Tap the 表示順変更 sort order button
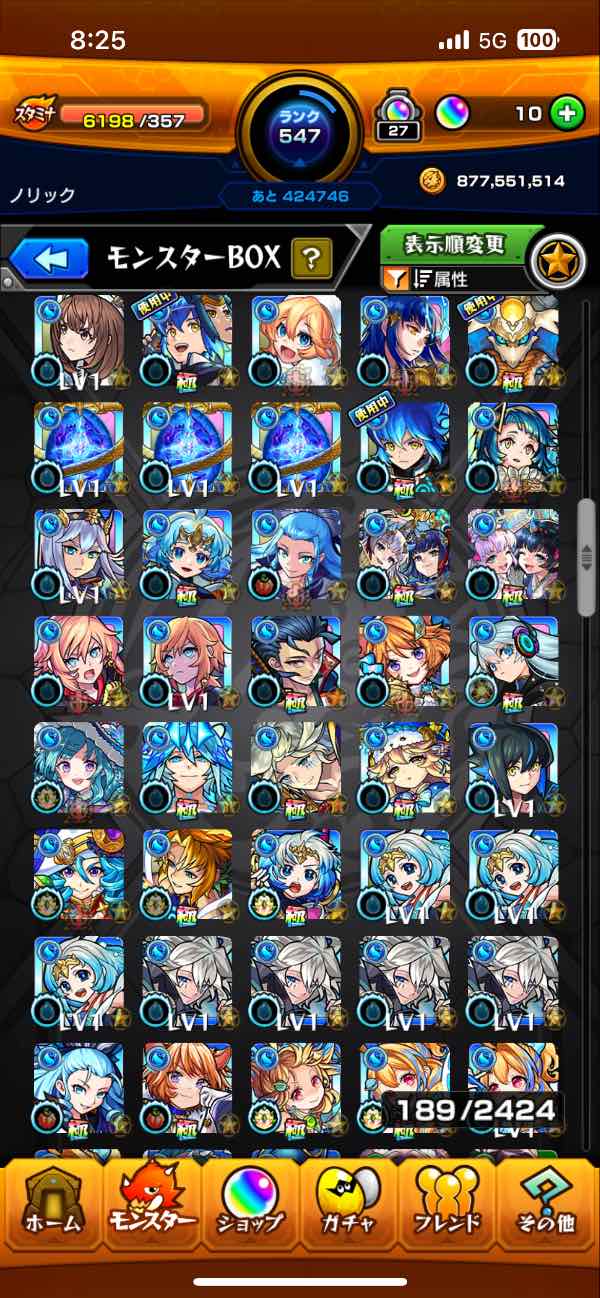Image resolution: width=600 pixels, height=1298 pixels. 454,244
